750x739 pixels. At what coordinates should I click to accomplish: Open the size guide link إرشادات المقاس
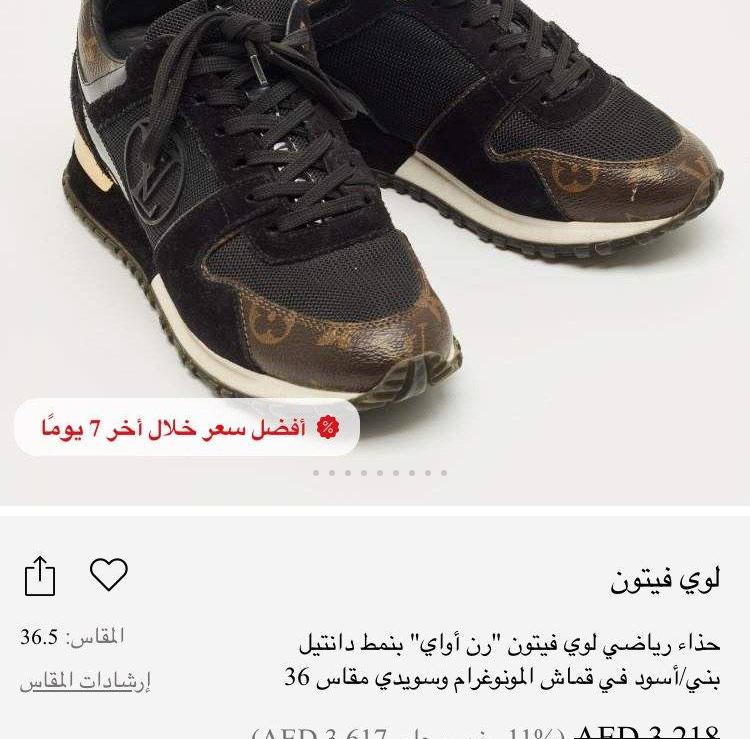point(84,682)
